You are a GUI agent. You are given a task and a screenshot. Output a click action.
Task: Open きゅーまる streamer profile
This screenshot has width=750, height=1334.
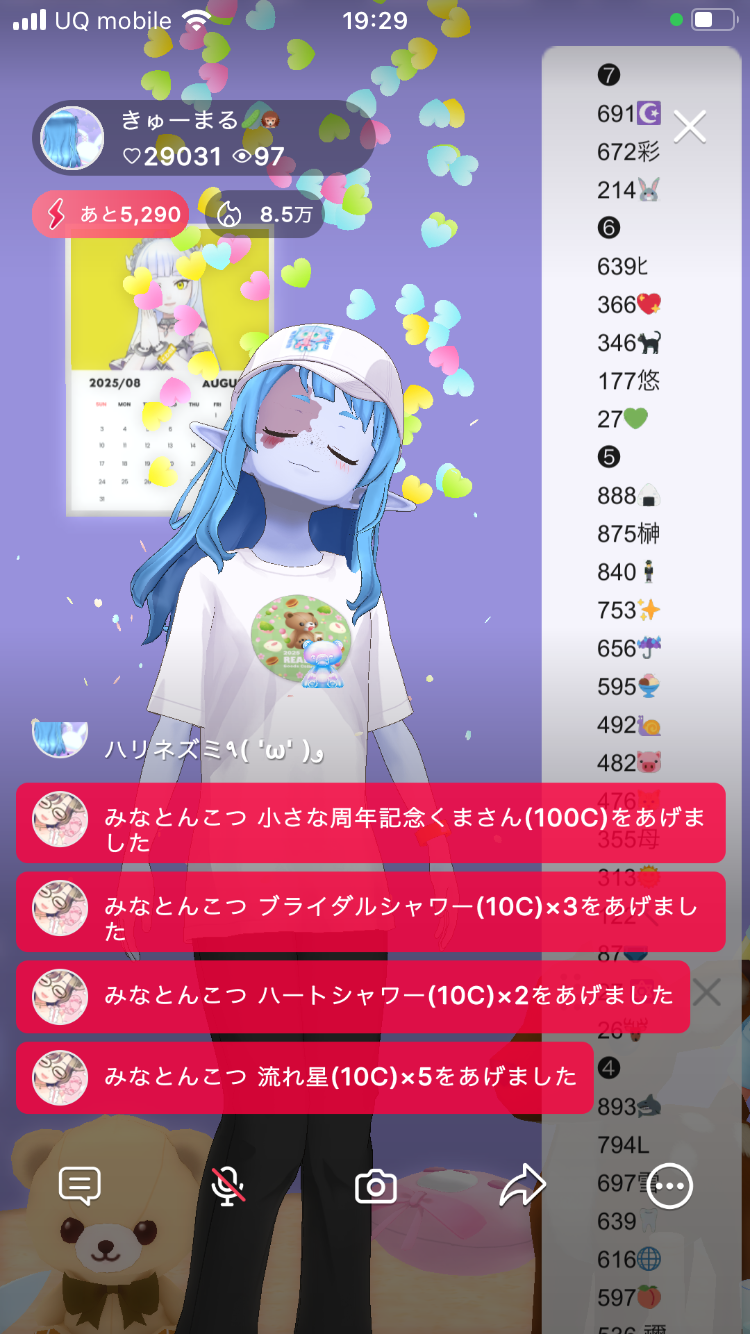(73, 137)
